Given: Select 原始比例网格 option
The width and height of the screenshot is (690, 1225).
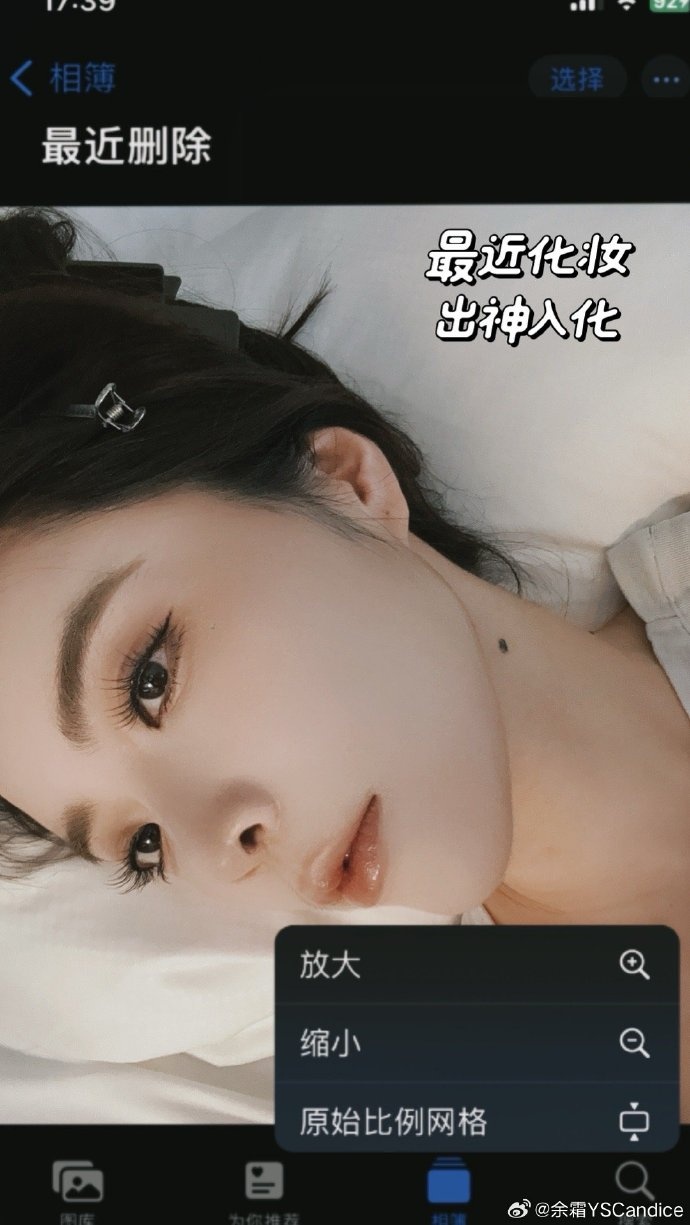Looking at the screenshot, I should pos(476,1122).
